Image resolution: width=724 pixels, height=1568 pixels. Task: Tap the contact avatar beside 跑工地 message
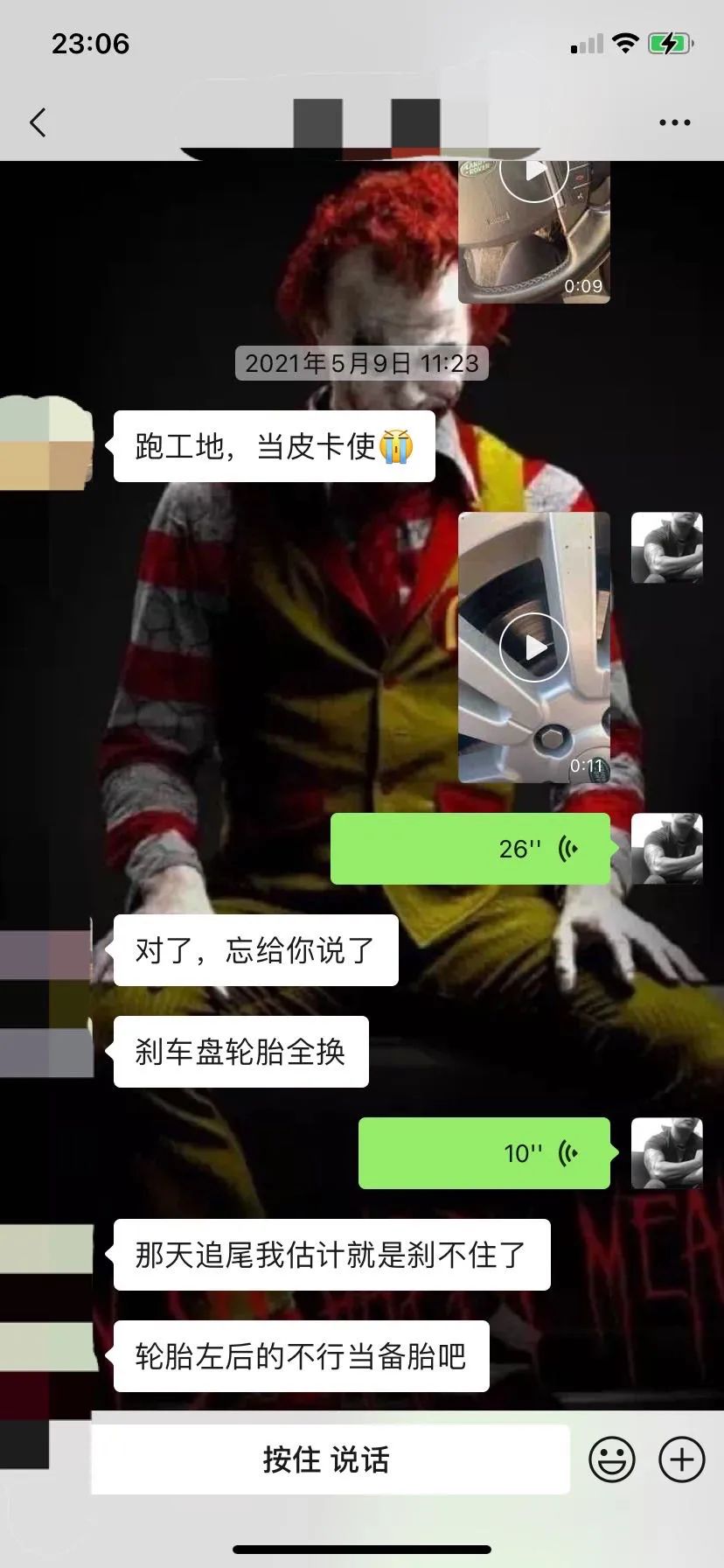[x=44, y=442]
